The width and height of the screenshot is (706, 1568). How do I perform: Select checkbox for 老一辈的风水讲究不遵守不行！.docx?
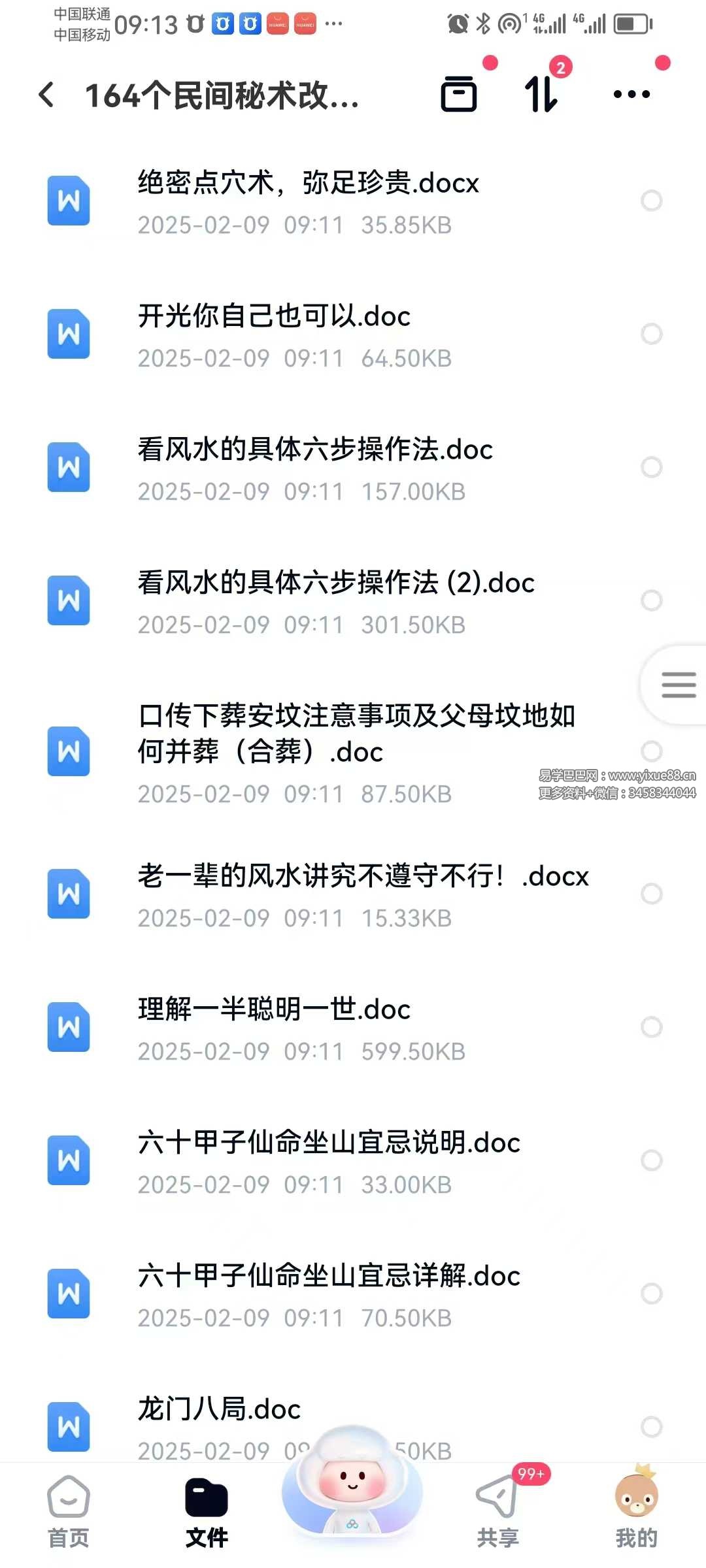tap(652, 894)
